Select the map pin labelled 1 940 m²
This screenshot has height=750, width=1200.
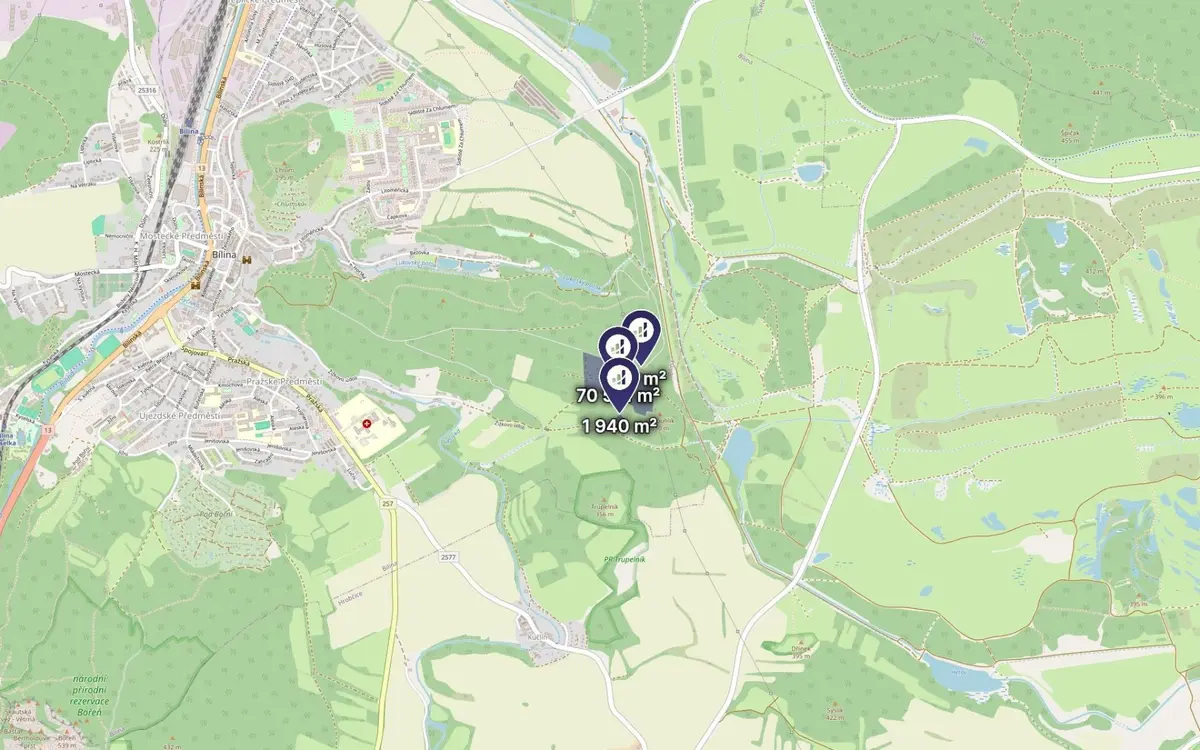click(619, 381)
